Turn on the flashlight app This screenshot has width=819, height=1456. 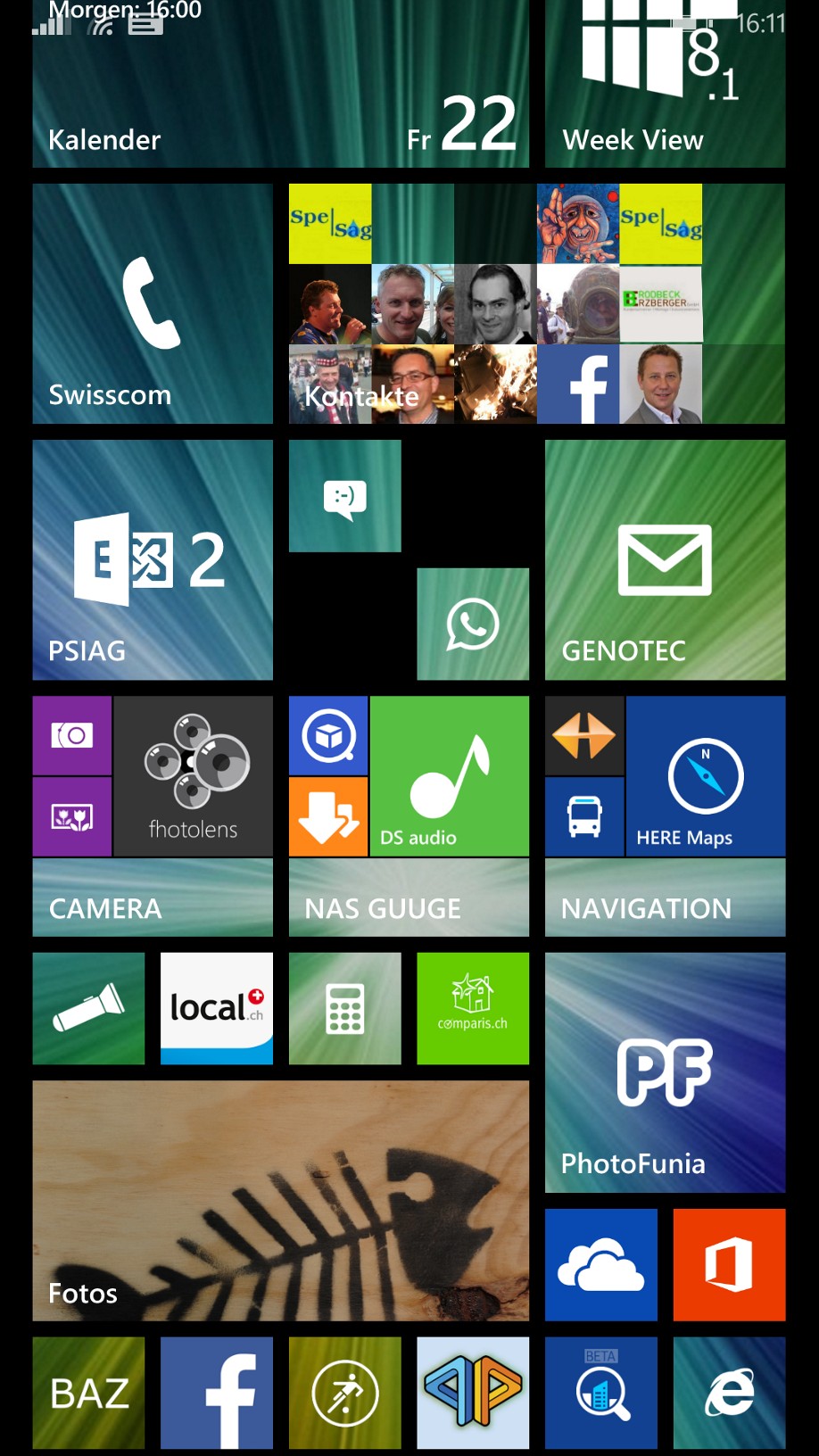(88, 1008)
